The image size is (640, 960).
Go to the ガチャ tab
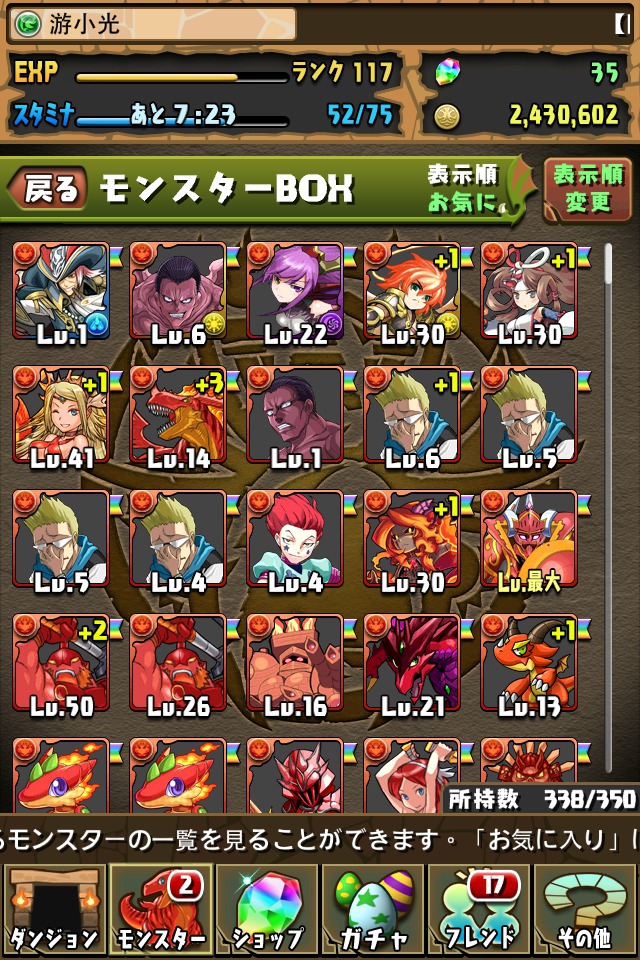[373, 909]
